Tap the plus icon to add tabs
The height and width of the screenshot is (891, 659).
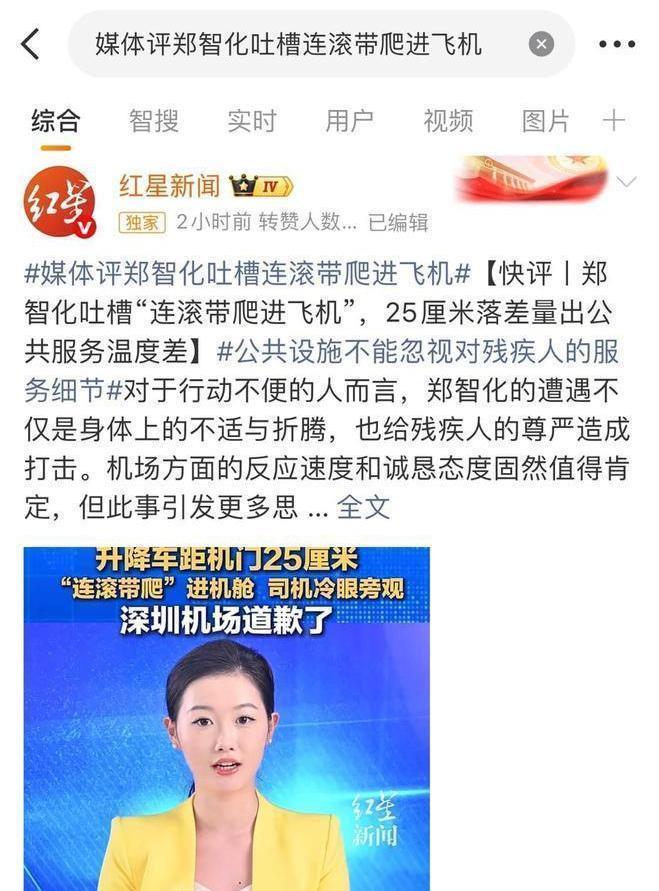pyautogui.click(x=613, y=121)
